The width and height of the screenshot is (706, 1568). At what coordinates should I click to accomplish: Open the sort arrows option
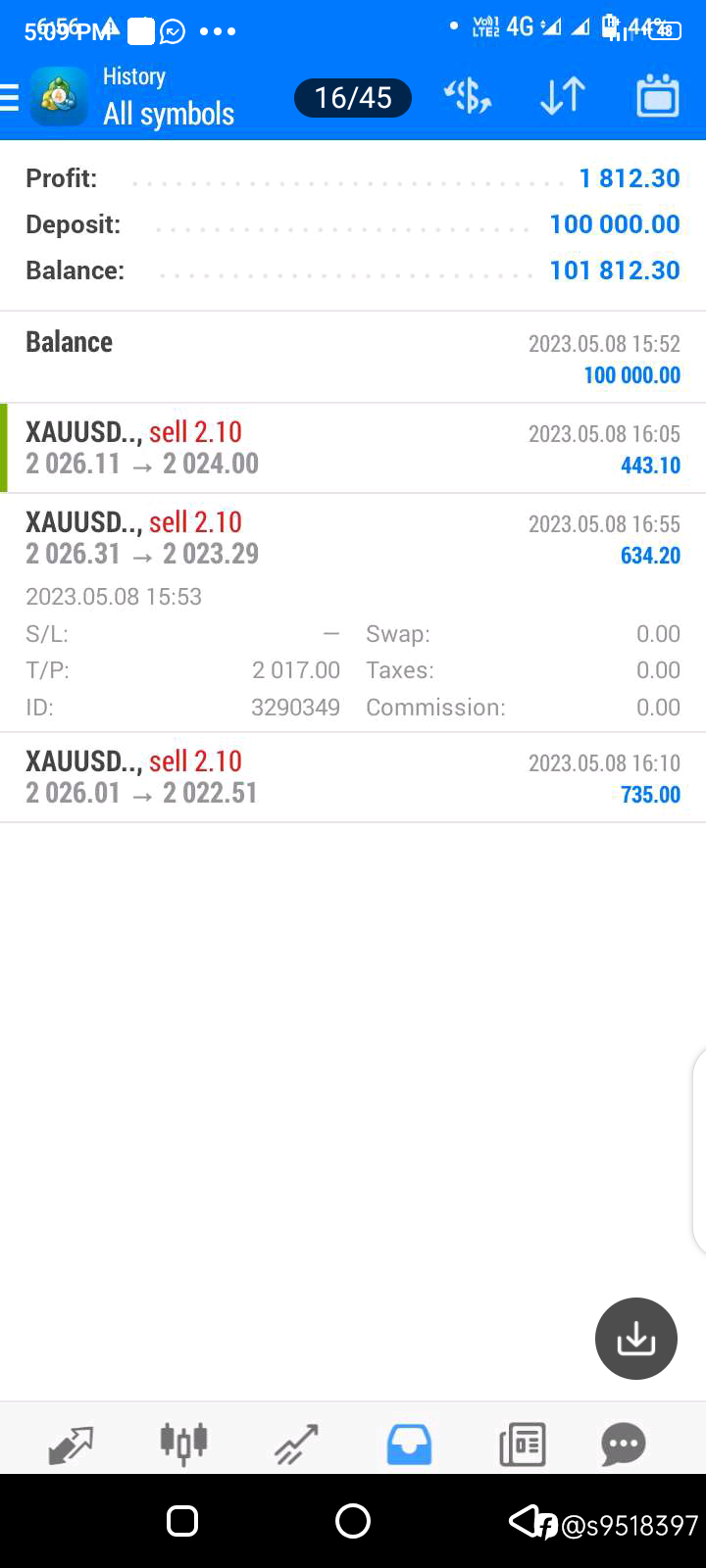click(x=563, y=96)
